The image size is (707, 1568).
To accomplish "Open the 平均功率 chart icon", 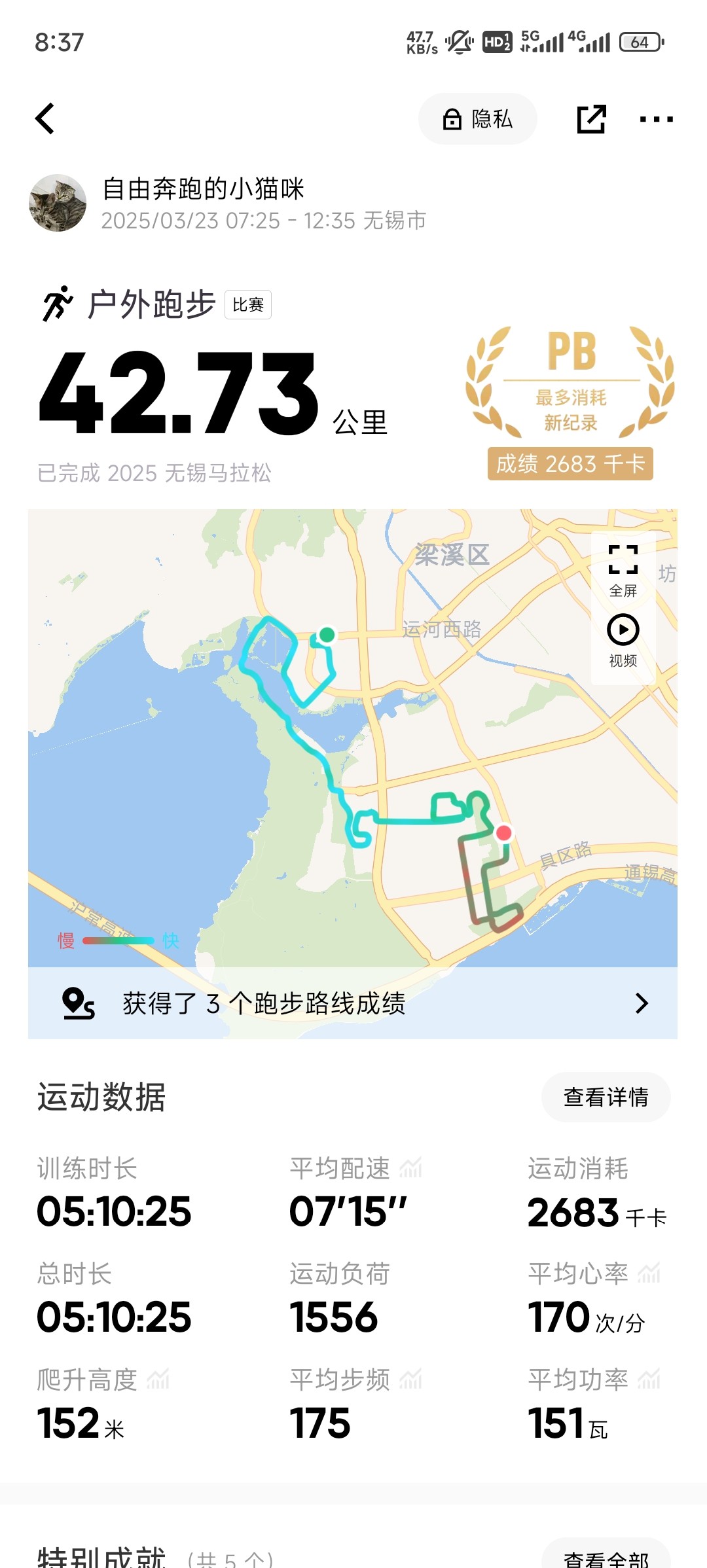I will (x=649, y=1379).
